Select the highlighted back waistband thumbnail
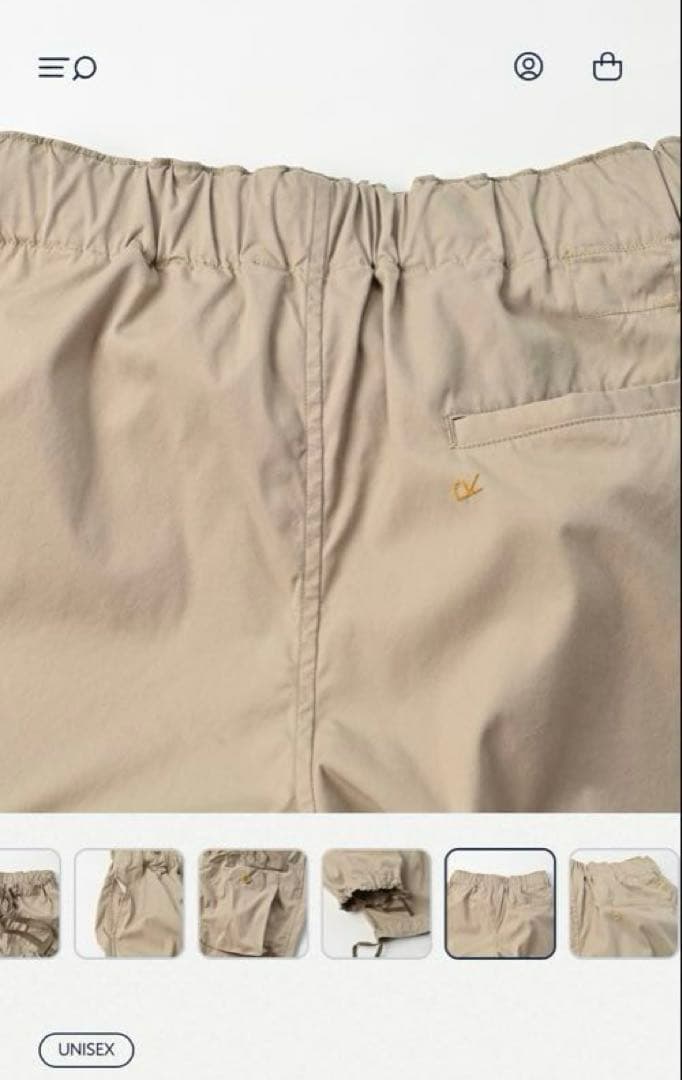 (x=500, y=903)
